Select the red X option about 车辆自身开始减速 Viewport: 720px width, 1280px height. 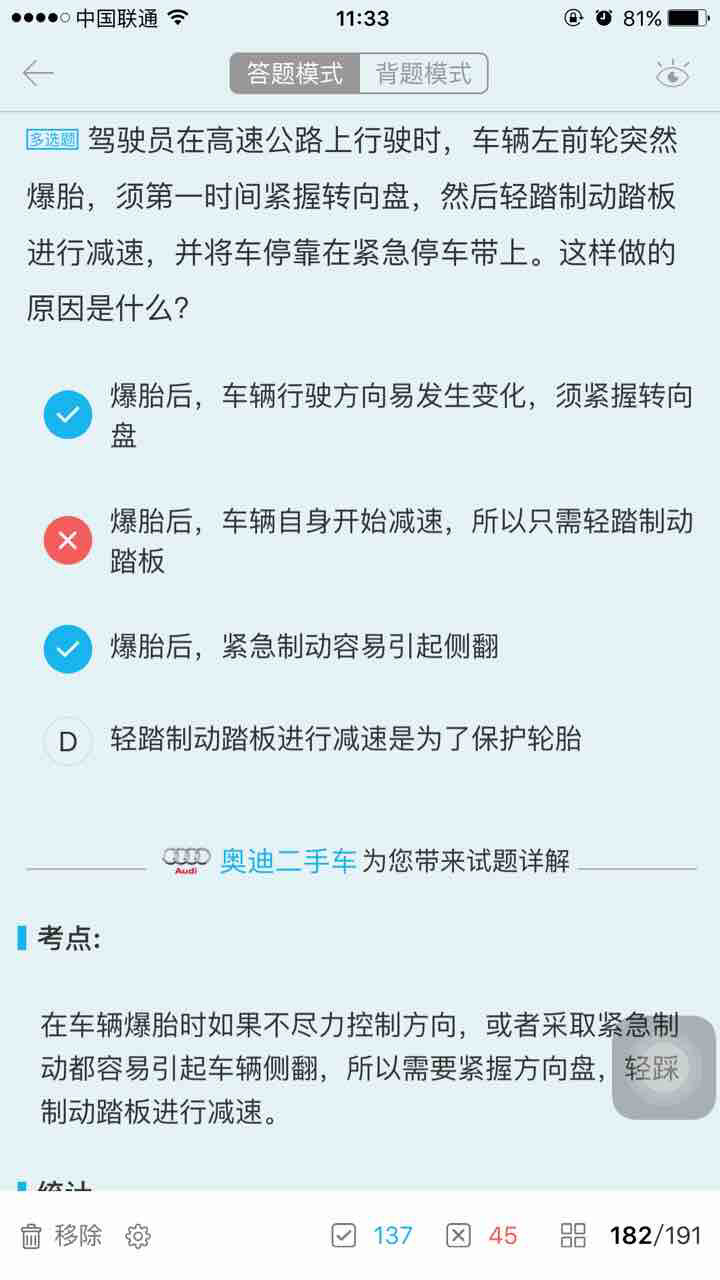coord(67,540)
